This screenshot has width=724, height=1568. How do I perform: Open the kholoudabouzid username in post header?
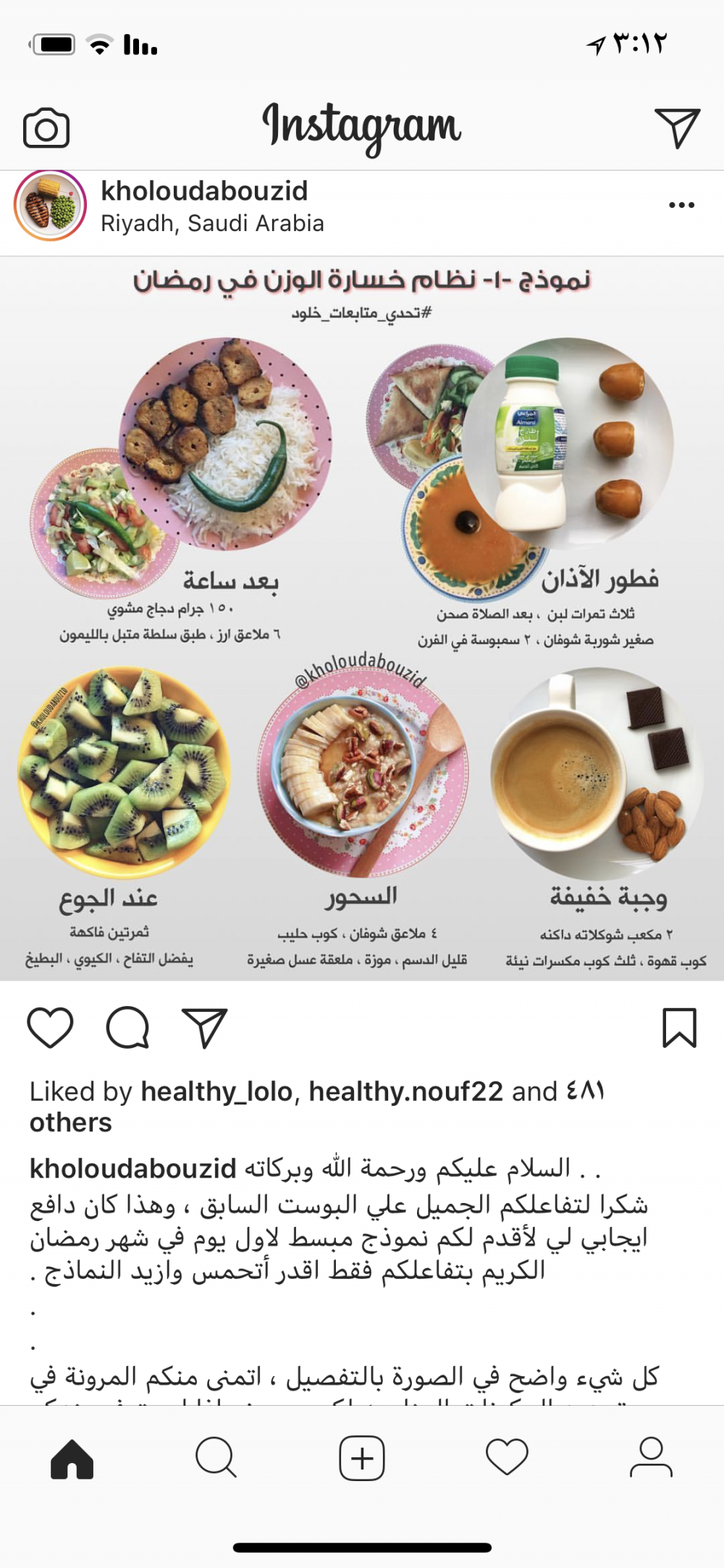point(204,191)
